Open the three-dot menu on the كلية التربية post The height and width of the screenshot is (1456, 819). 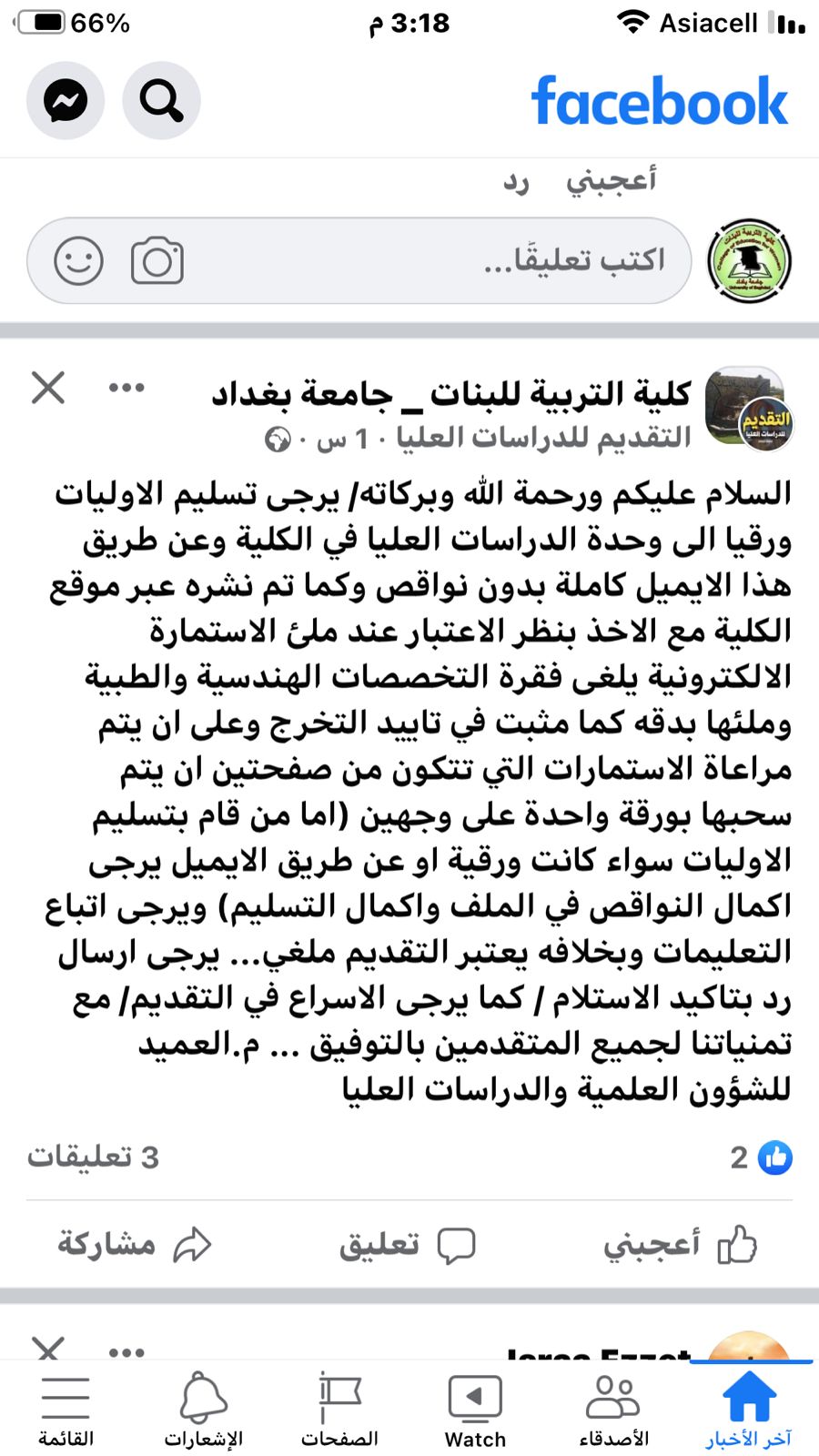pos(126,388)
